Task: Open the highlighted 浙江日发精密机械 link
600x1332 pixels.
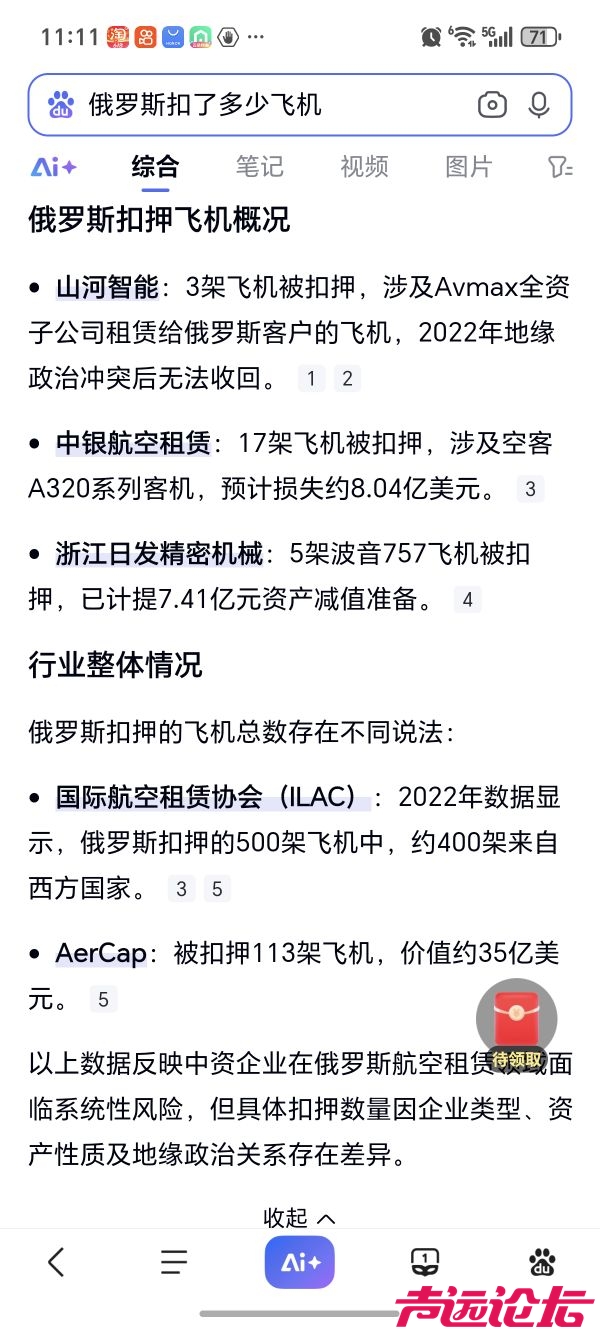Action: 159,553
